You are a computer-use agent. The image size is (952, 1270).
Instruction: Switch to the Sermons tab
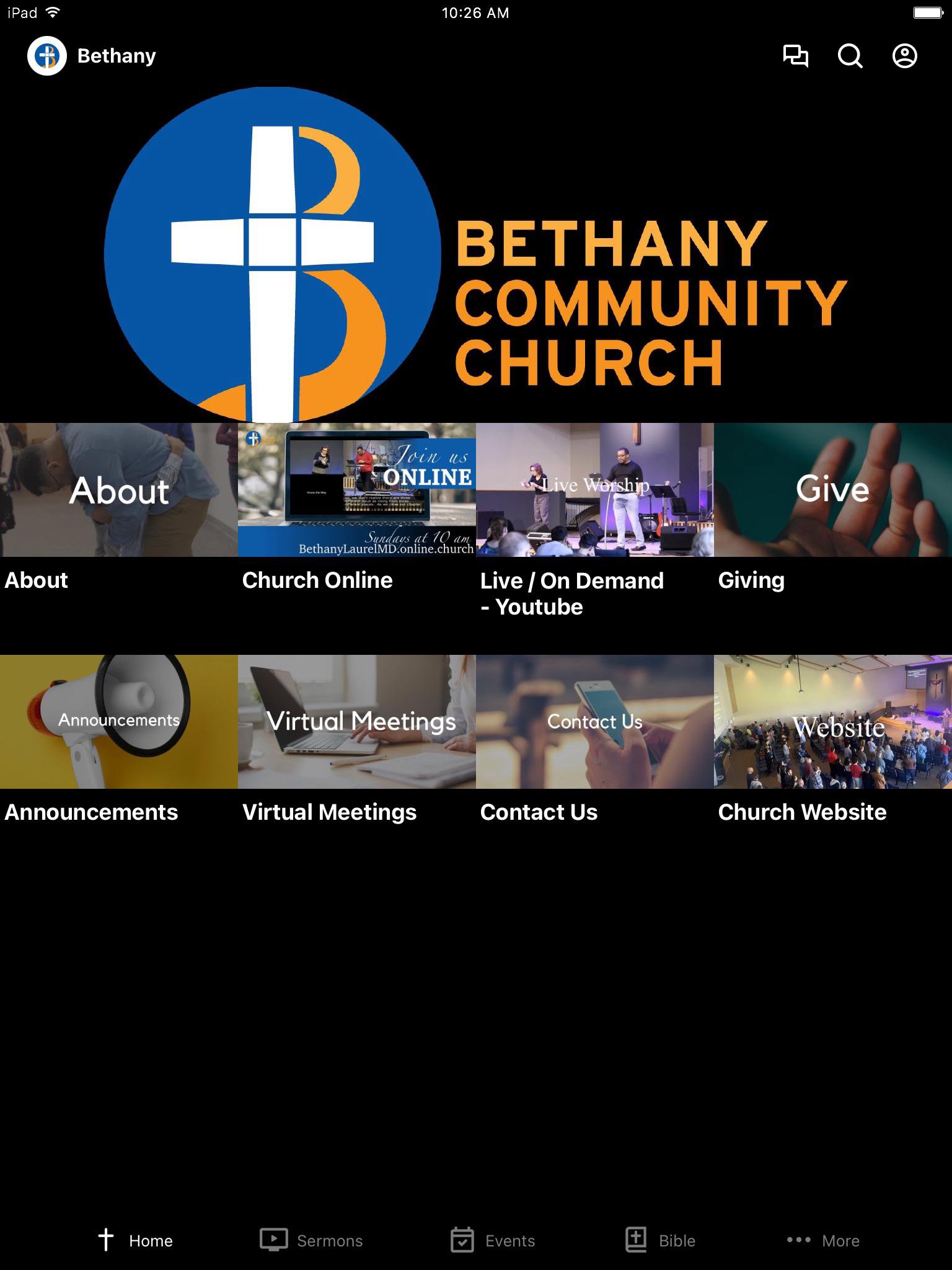311,1240
